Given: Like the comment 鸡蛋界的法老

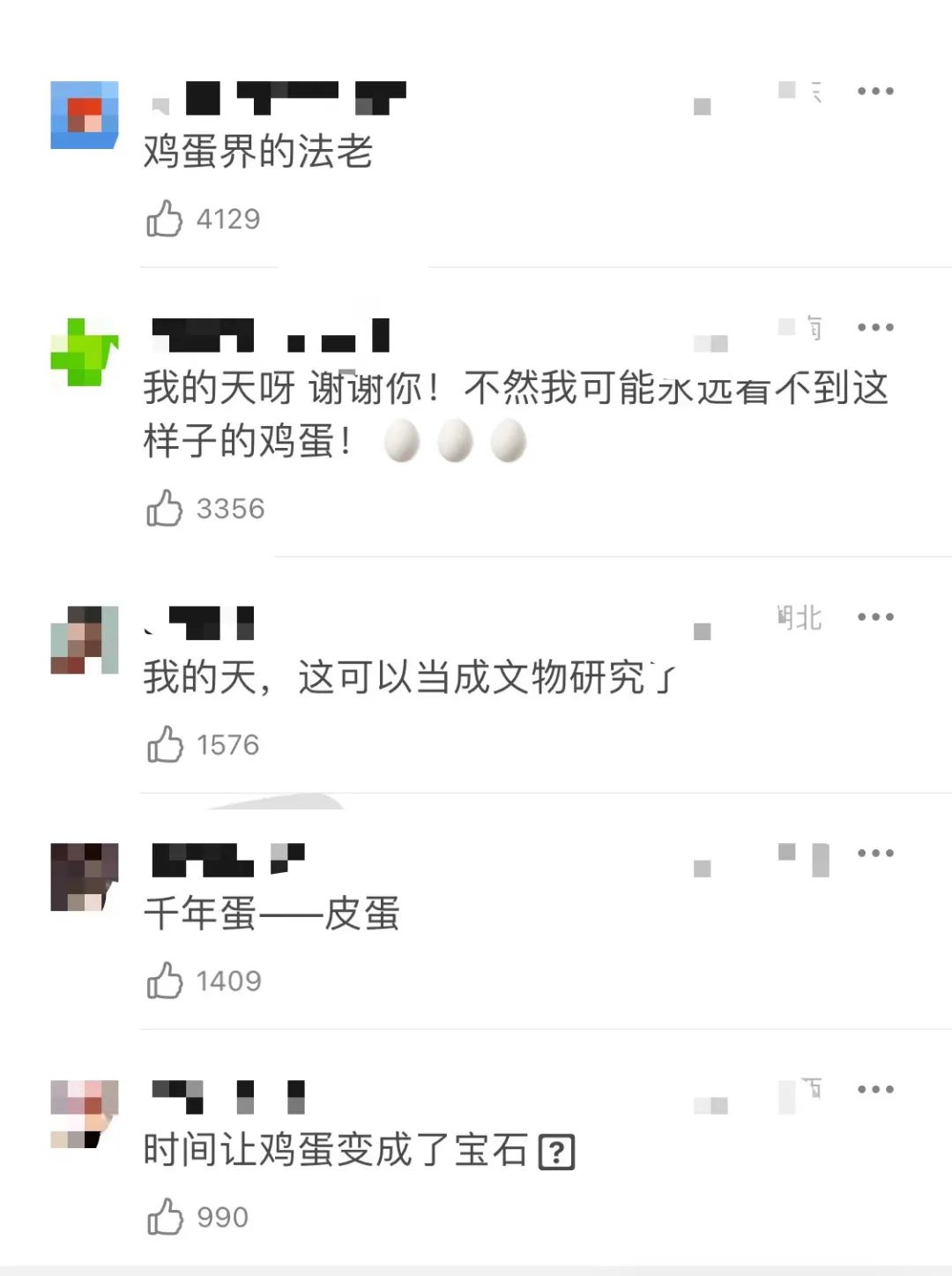Looking at the screenshot, I should [x=165, y=219].
